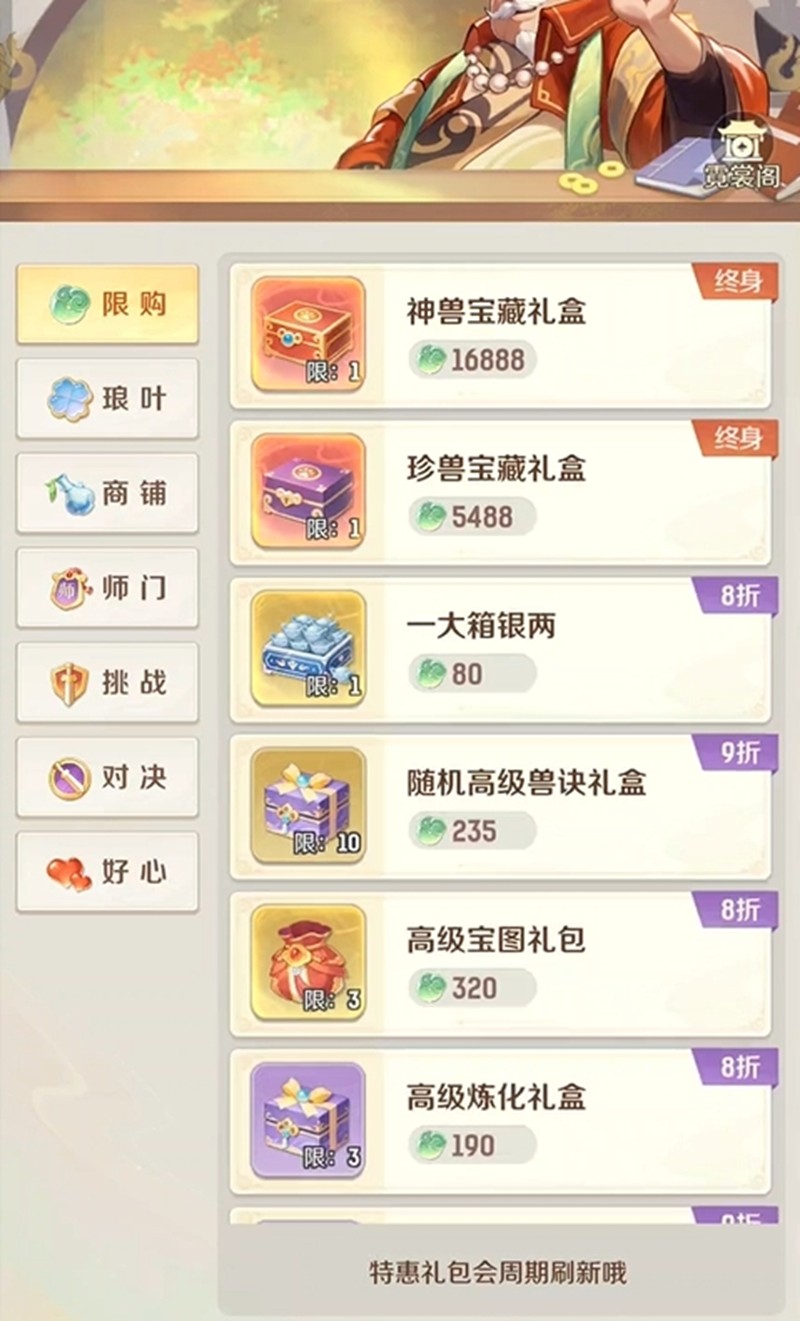Open the 师门 tab
800x1321 pixels.
108,588
